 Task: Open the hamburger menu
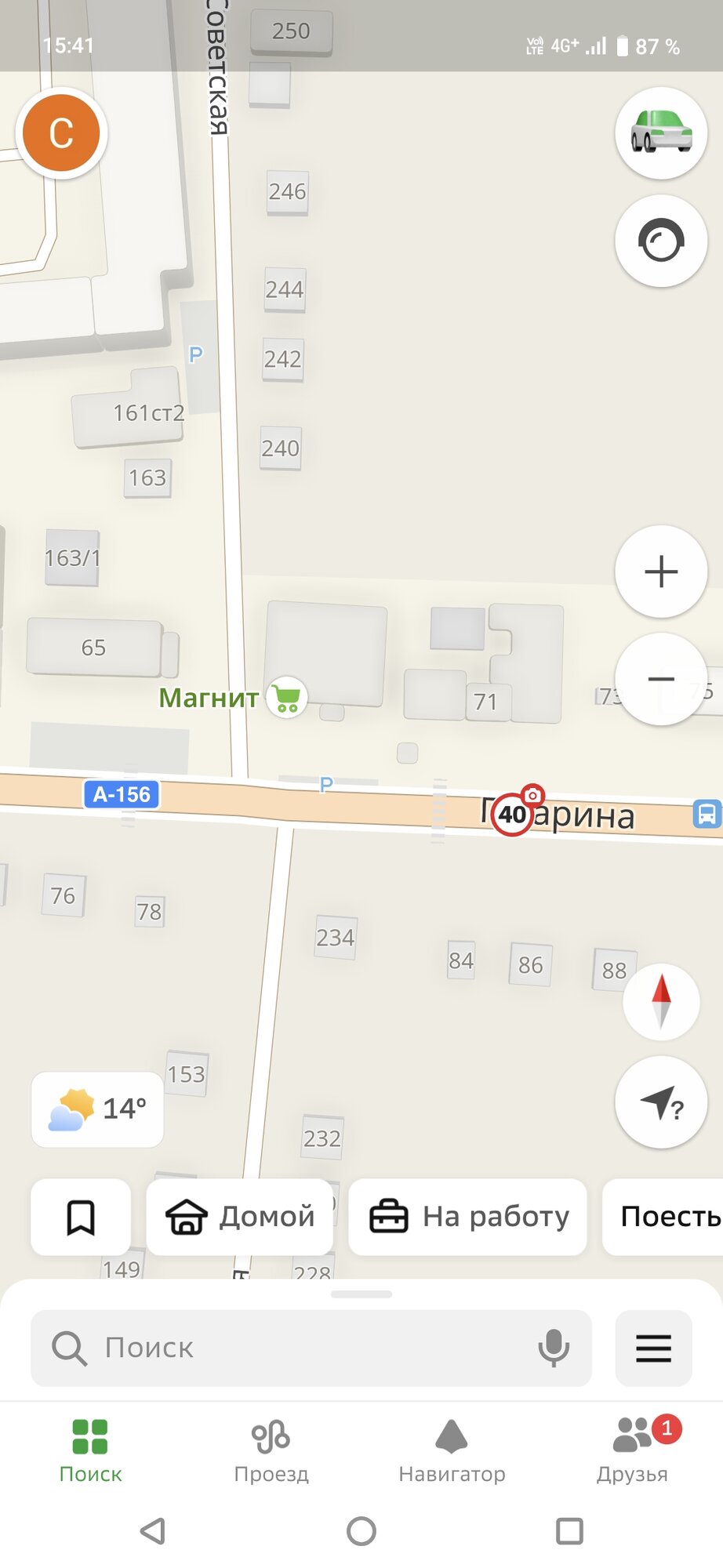[653, 1348]
